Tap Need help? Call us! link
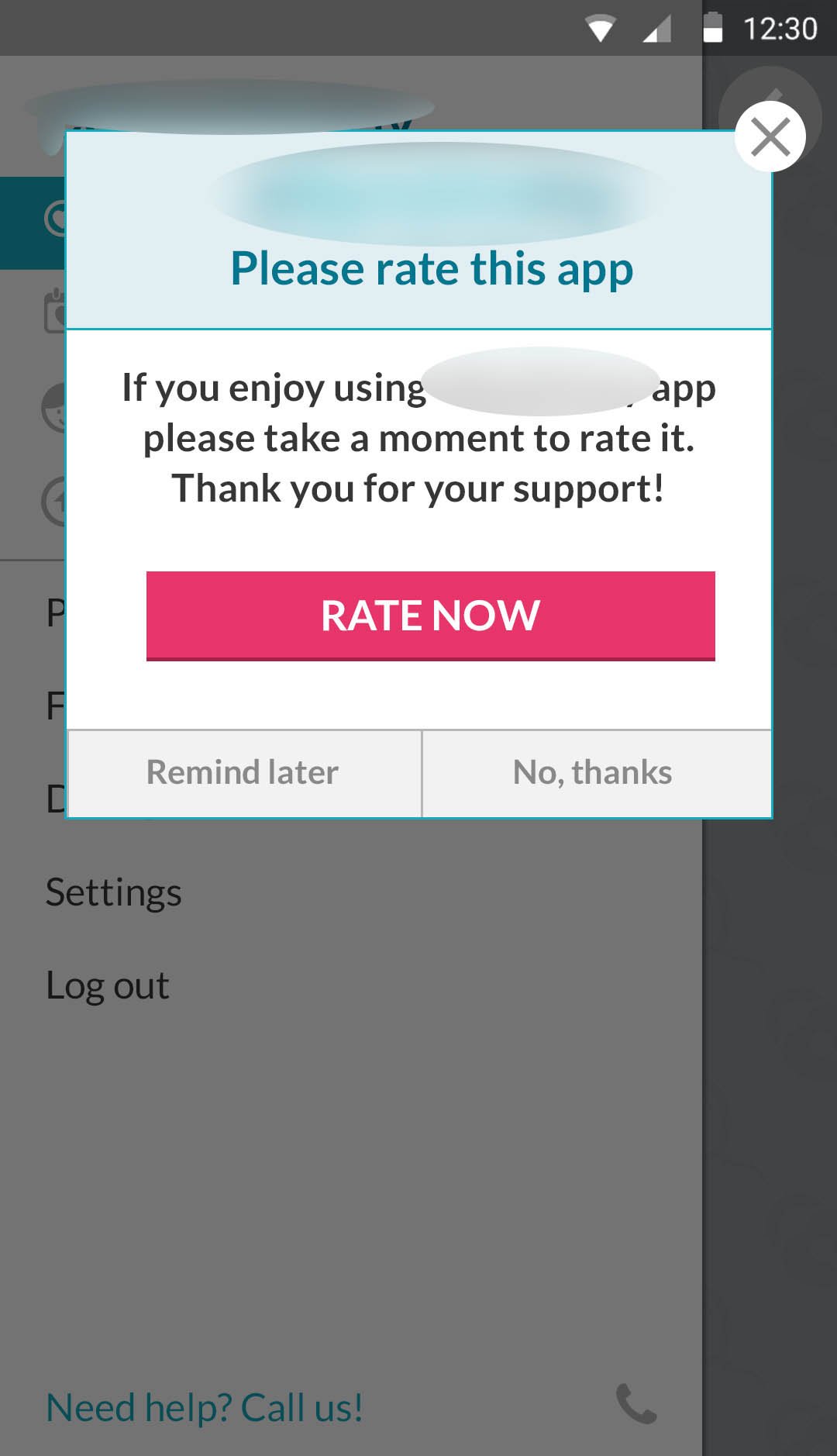Viewport: 837px width, 1456px height. [205, 1408]
